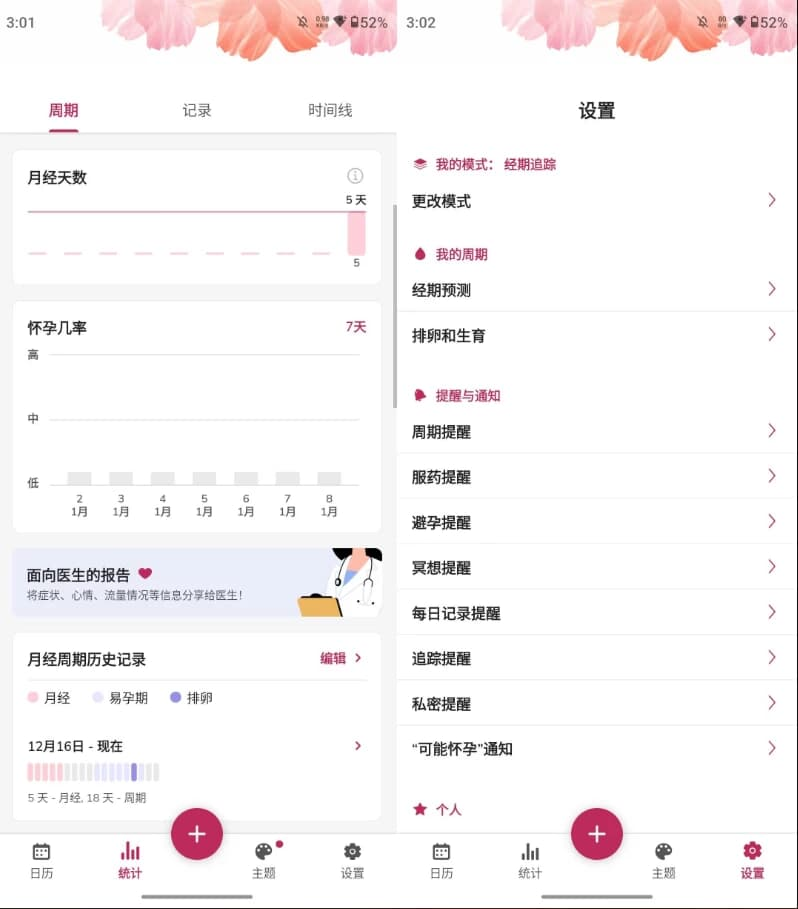Open “可能怀孕”通知 setting
This screenshot has height=909, width=798.
pos(596,748)
